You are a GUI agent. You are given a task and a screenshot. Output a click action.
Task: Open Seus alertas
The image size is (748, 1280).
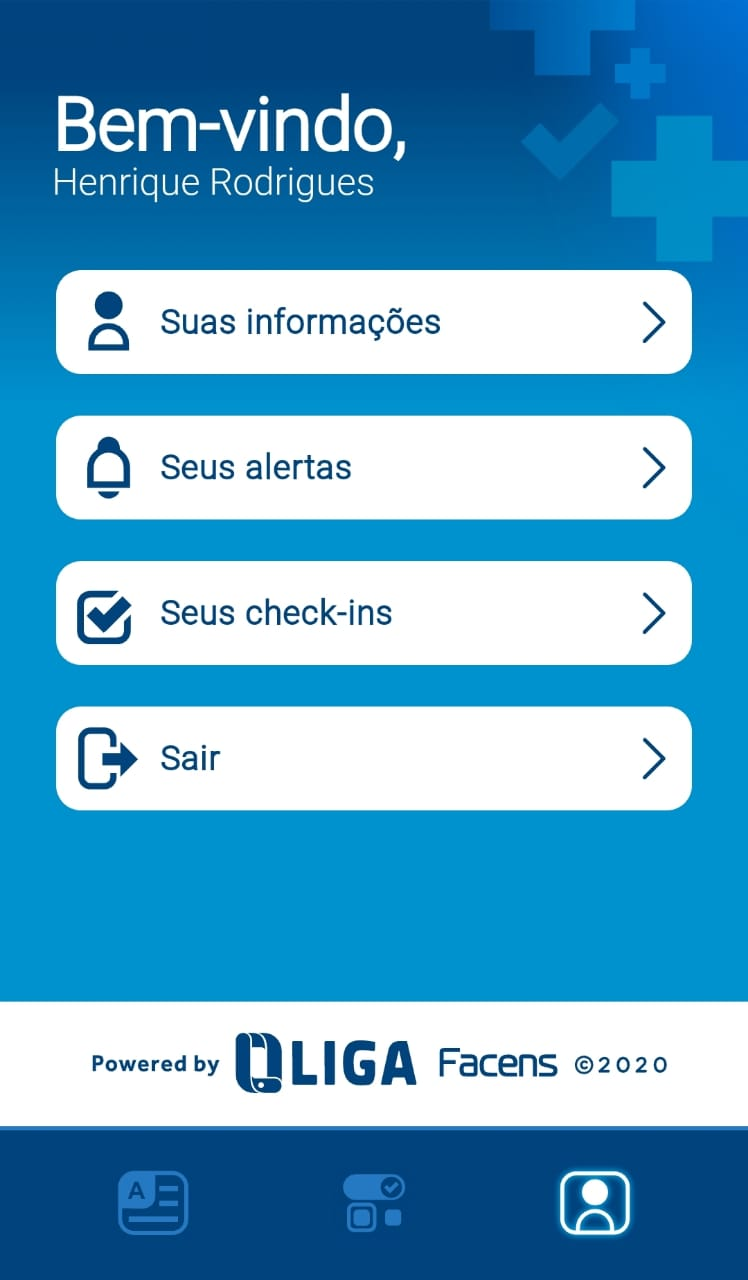click(x=373, y=467)
